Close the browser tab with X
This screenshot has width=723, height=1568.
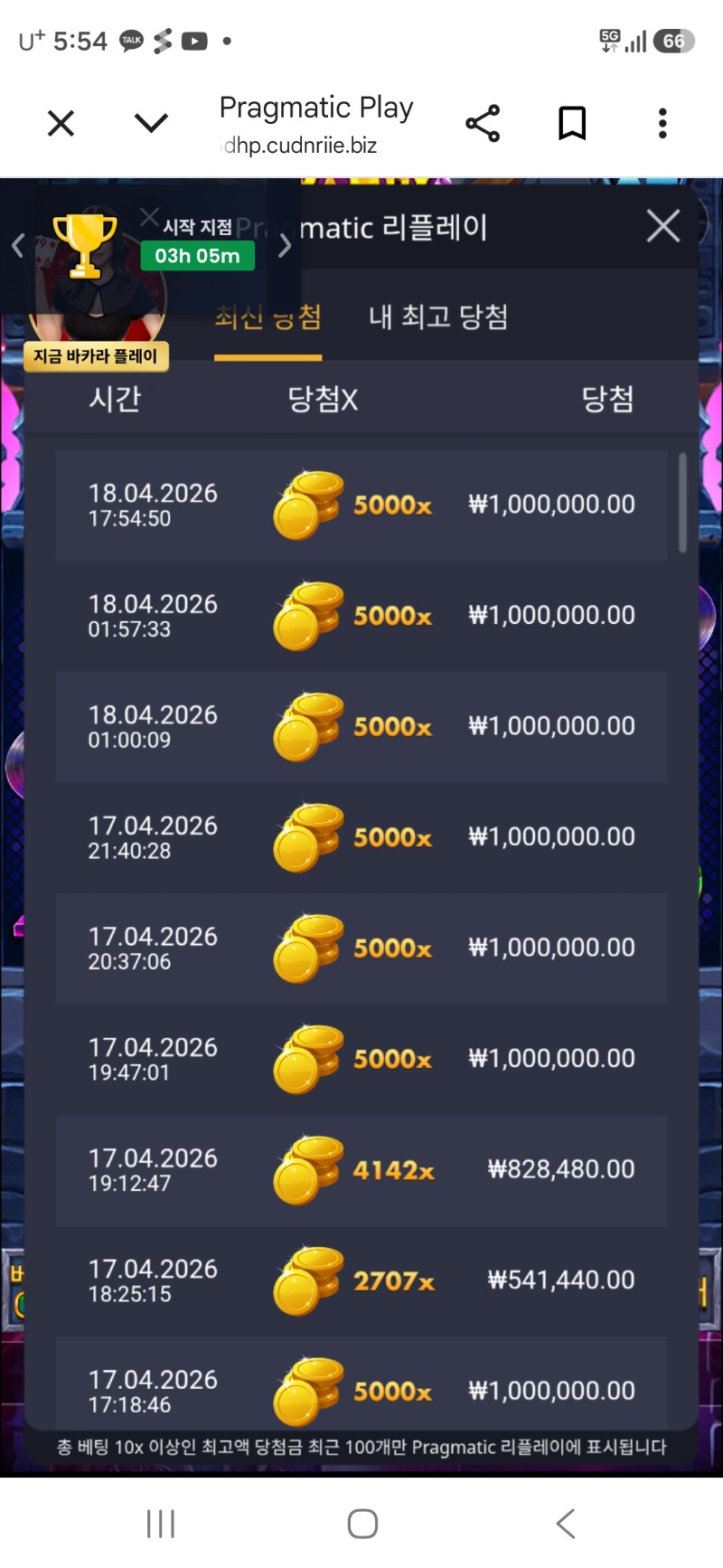point(61,123)
